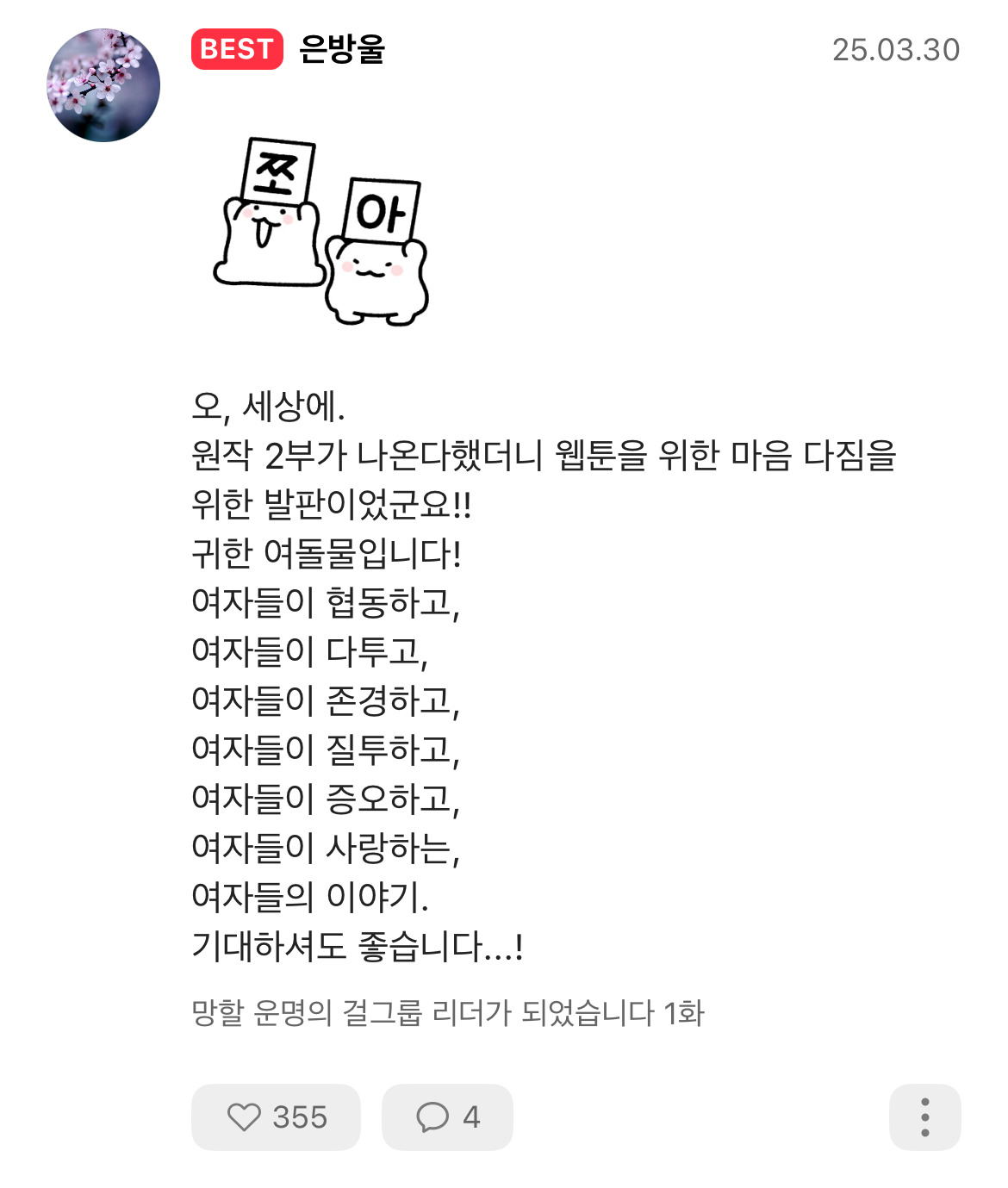
Task: Open 은방울's profile picture
Action: 103,85
